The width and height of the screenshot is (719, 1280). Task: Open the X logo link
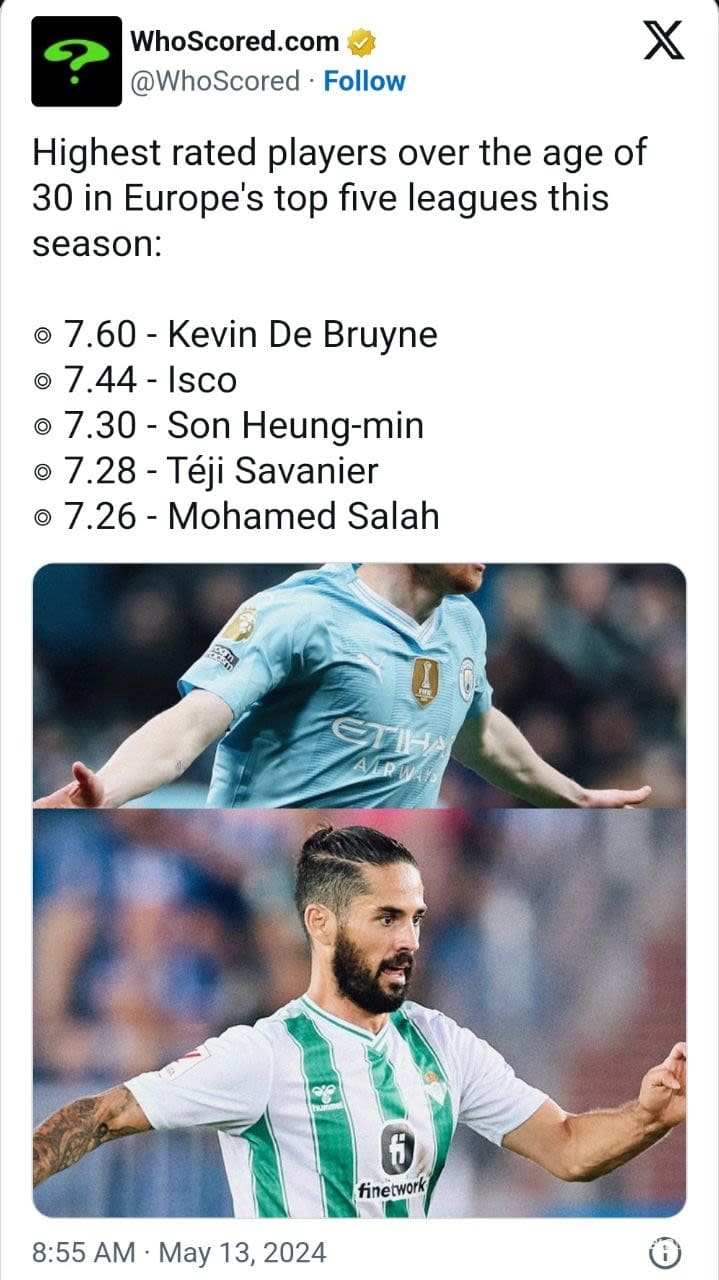point(661,41)
